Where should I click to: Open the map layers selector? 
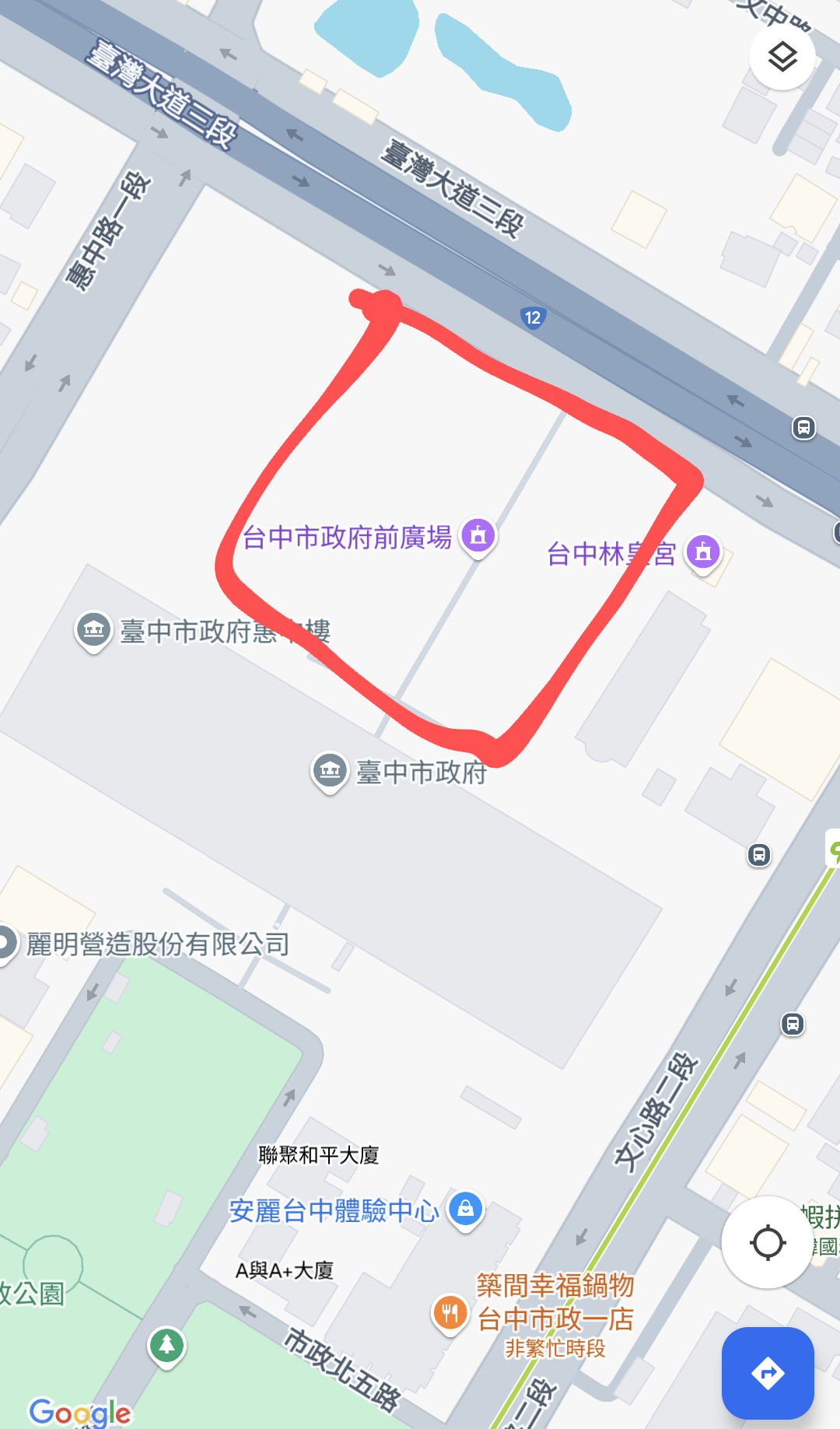tap(782, 57)
